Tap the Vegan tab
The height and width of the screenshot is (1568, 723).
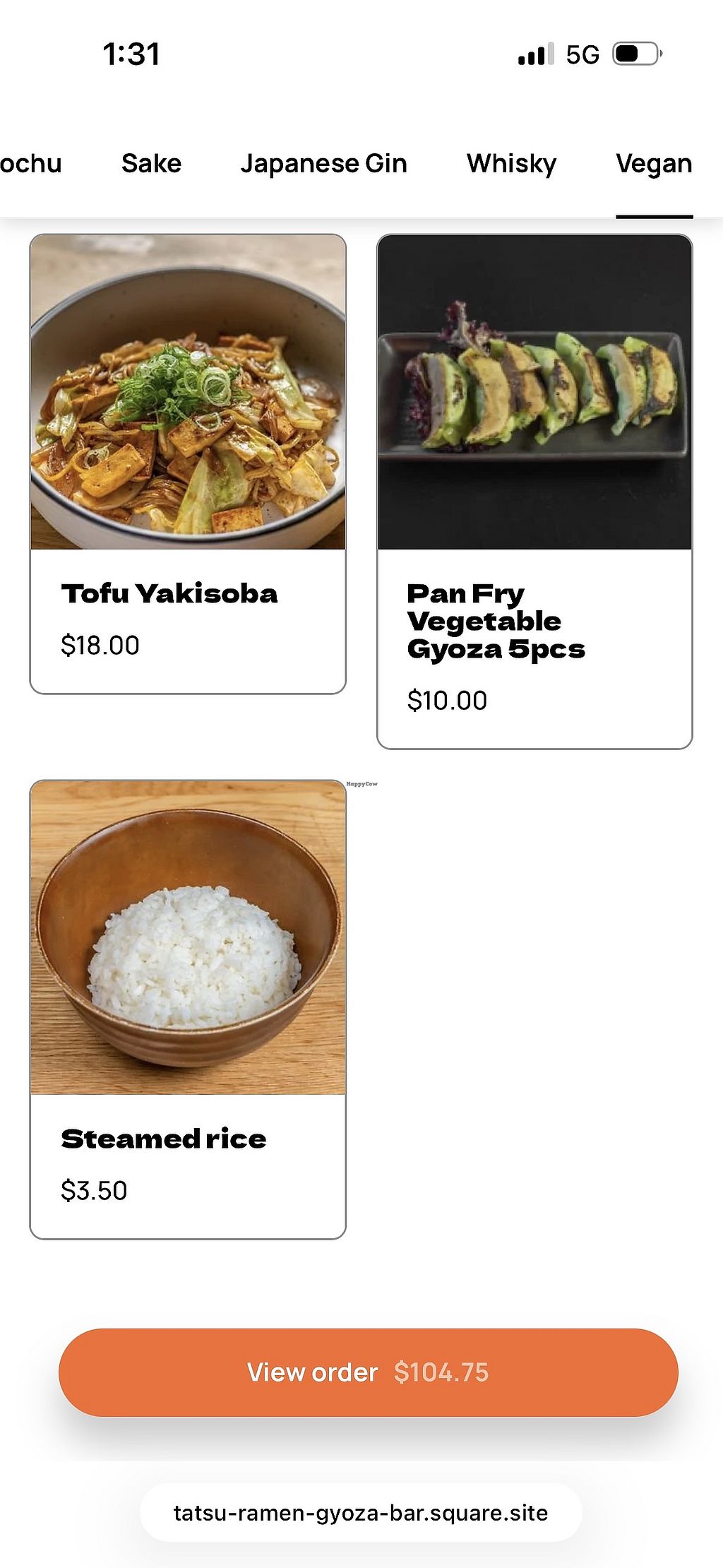pos(654,163)
